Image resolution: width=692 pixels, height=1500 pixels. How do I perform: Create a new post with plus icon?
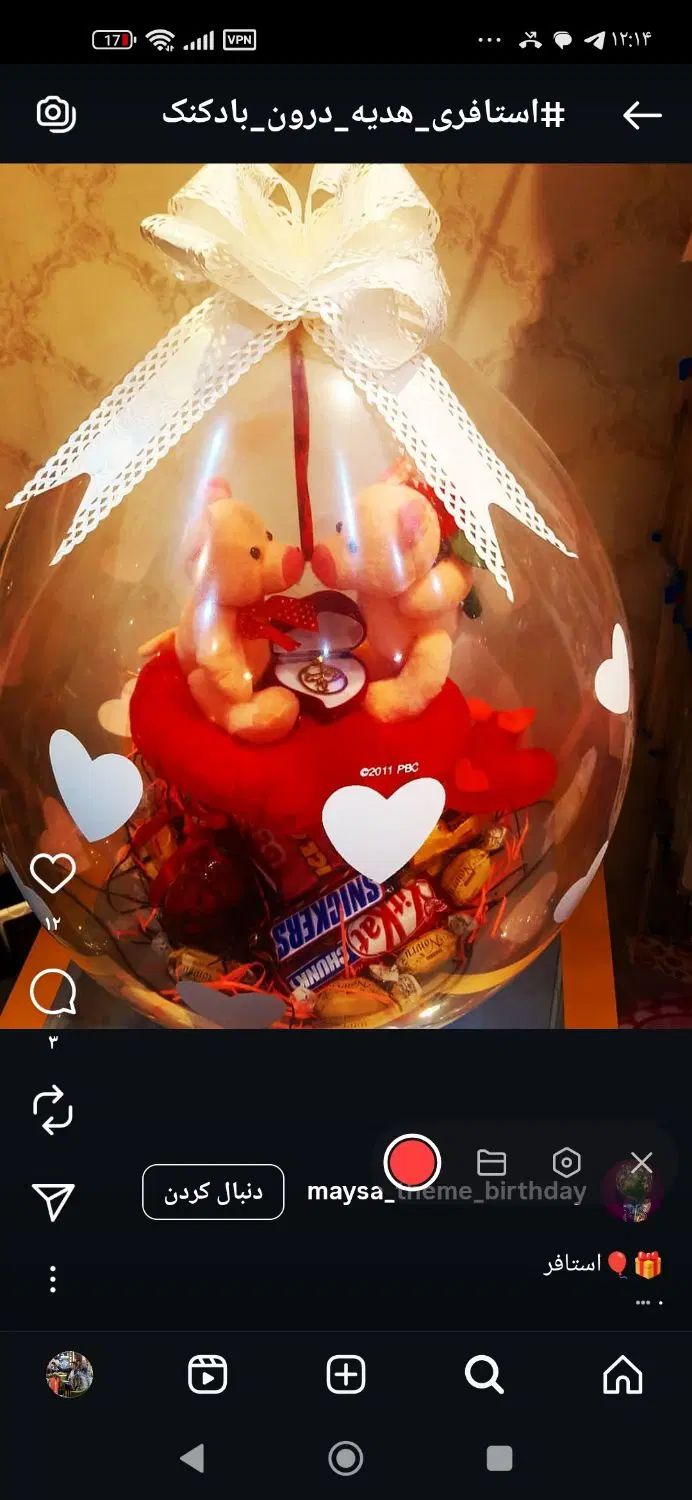click(x=346, y=1375)
